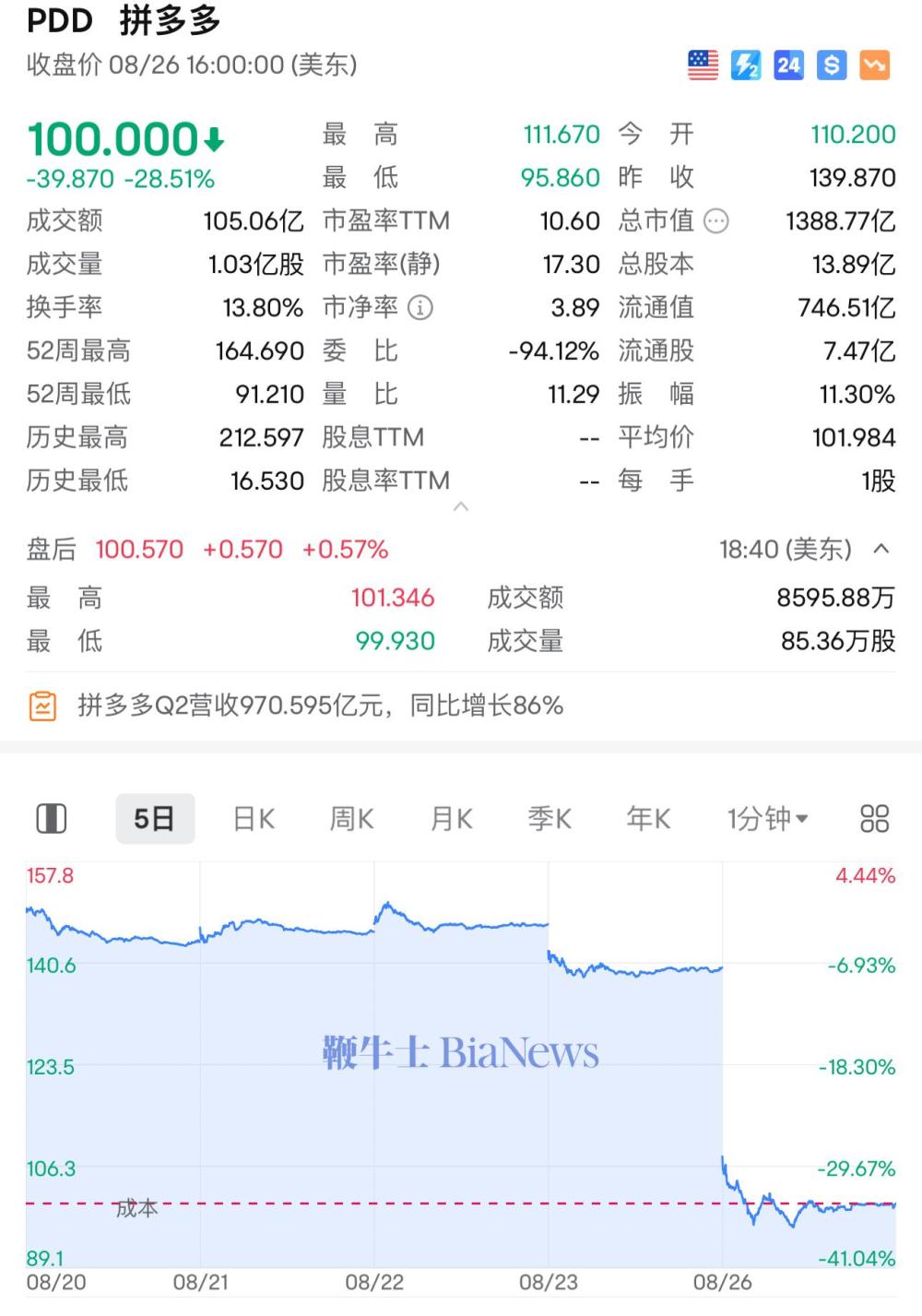The width and height of the screenshot is (922, 1316).
Task: Tap the blue dollar sign icon
Action: (x=832, y=65)
